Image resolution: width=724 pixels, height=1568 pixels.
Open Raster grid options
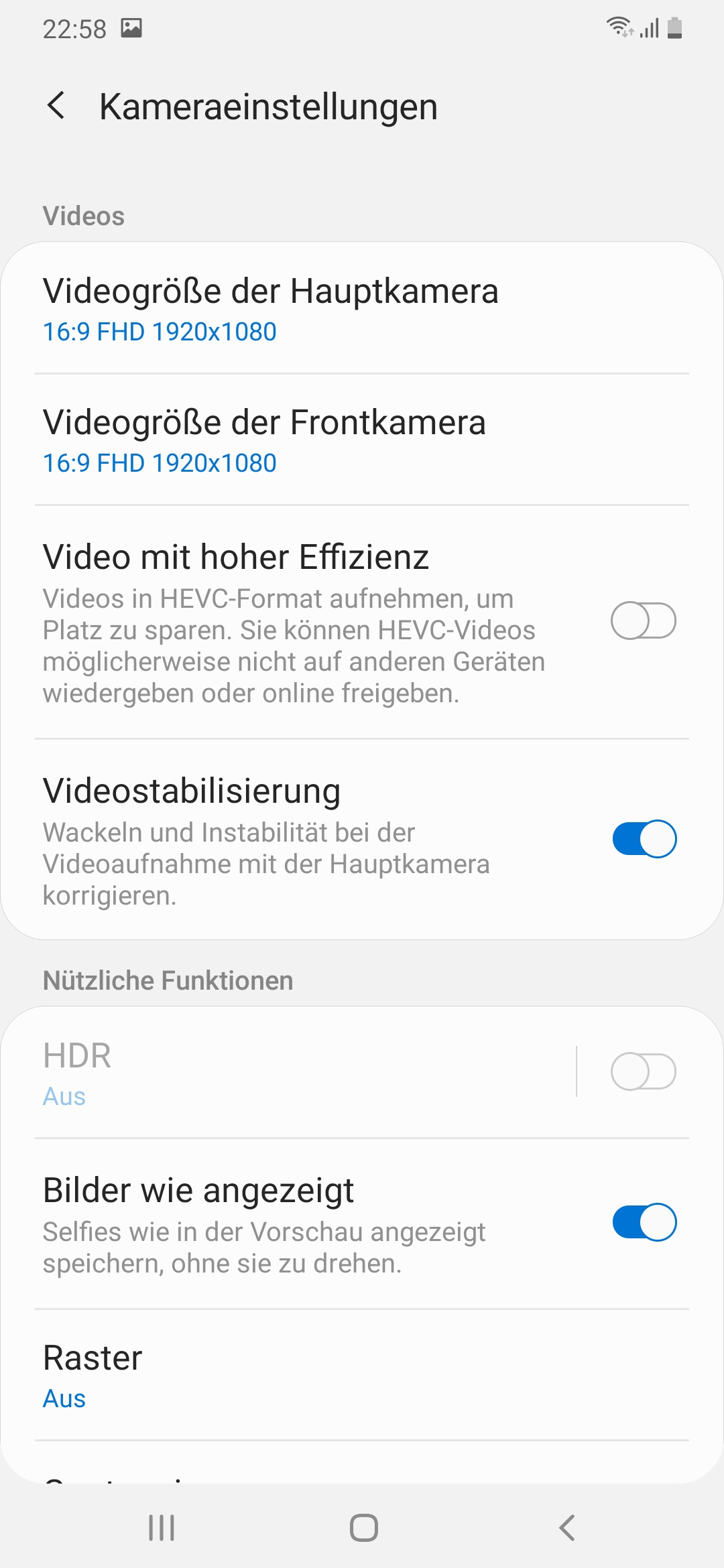362,1375
